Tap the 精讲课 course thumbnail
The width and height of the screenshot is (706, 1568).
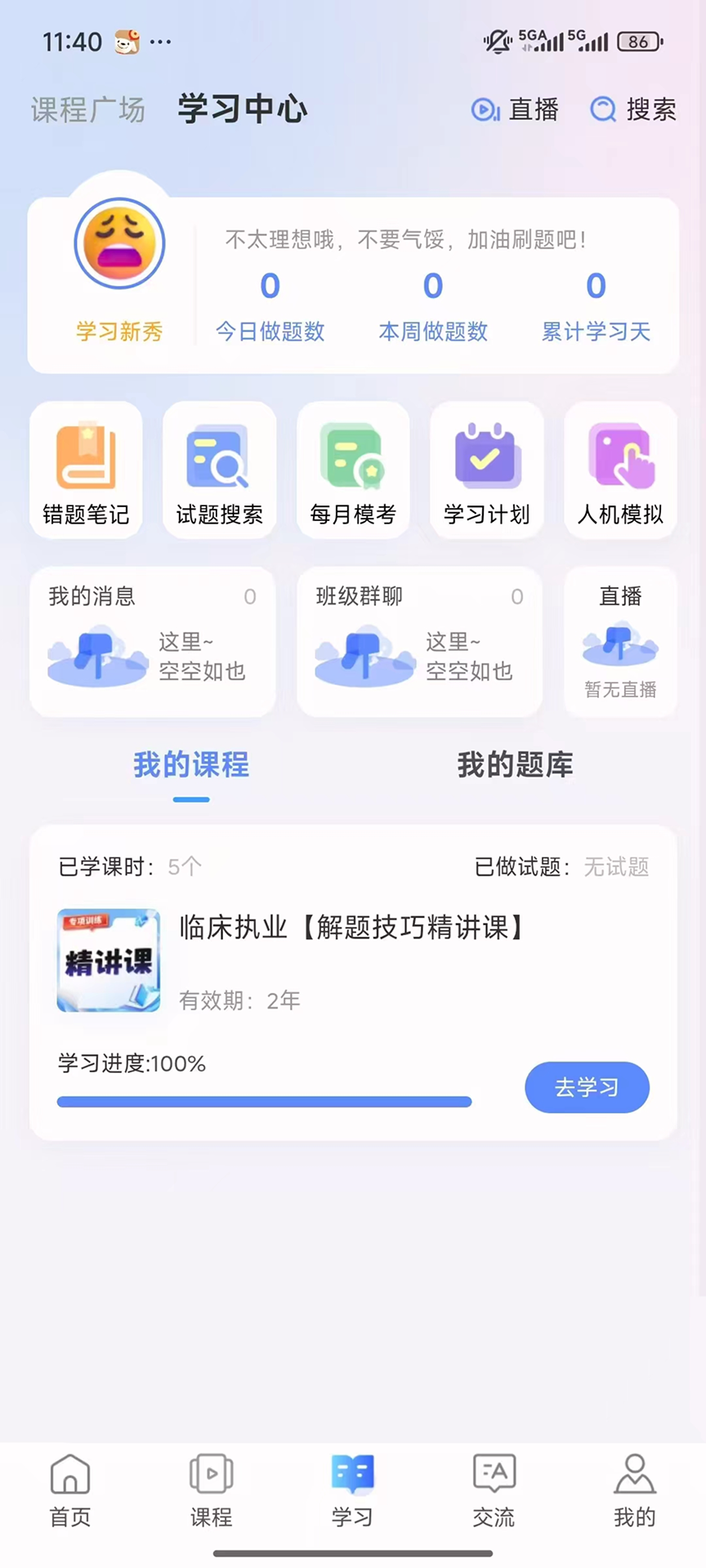[x=108, y=960]
